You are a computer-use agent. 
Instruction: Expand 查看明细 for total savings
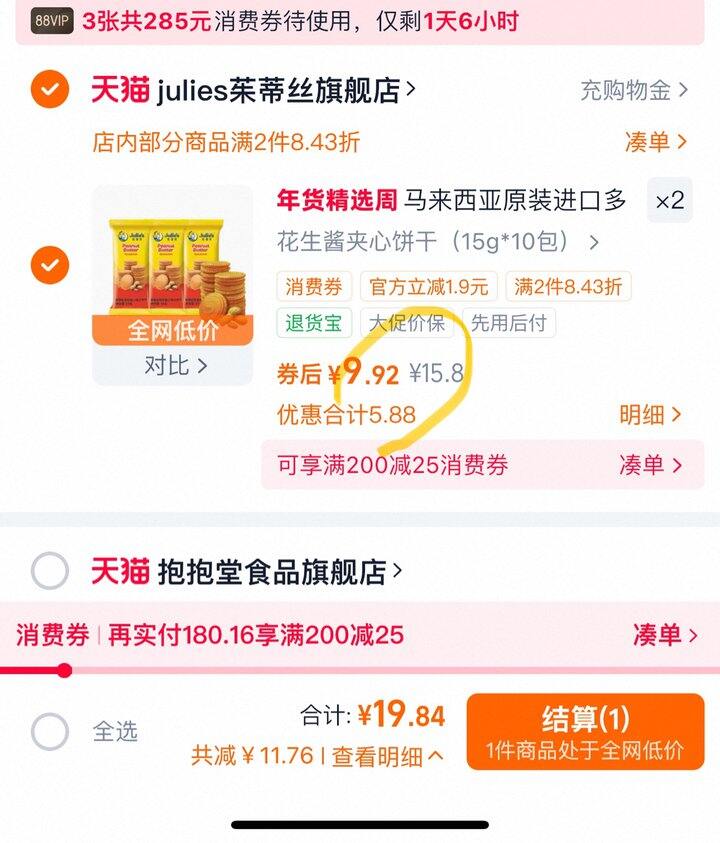[387, 756]
